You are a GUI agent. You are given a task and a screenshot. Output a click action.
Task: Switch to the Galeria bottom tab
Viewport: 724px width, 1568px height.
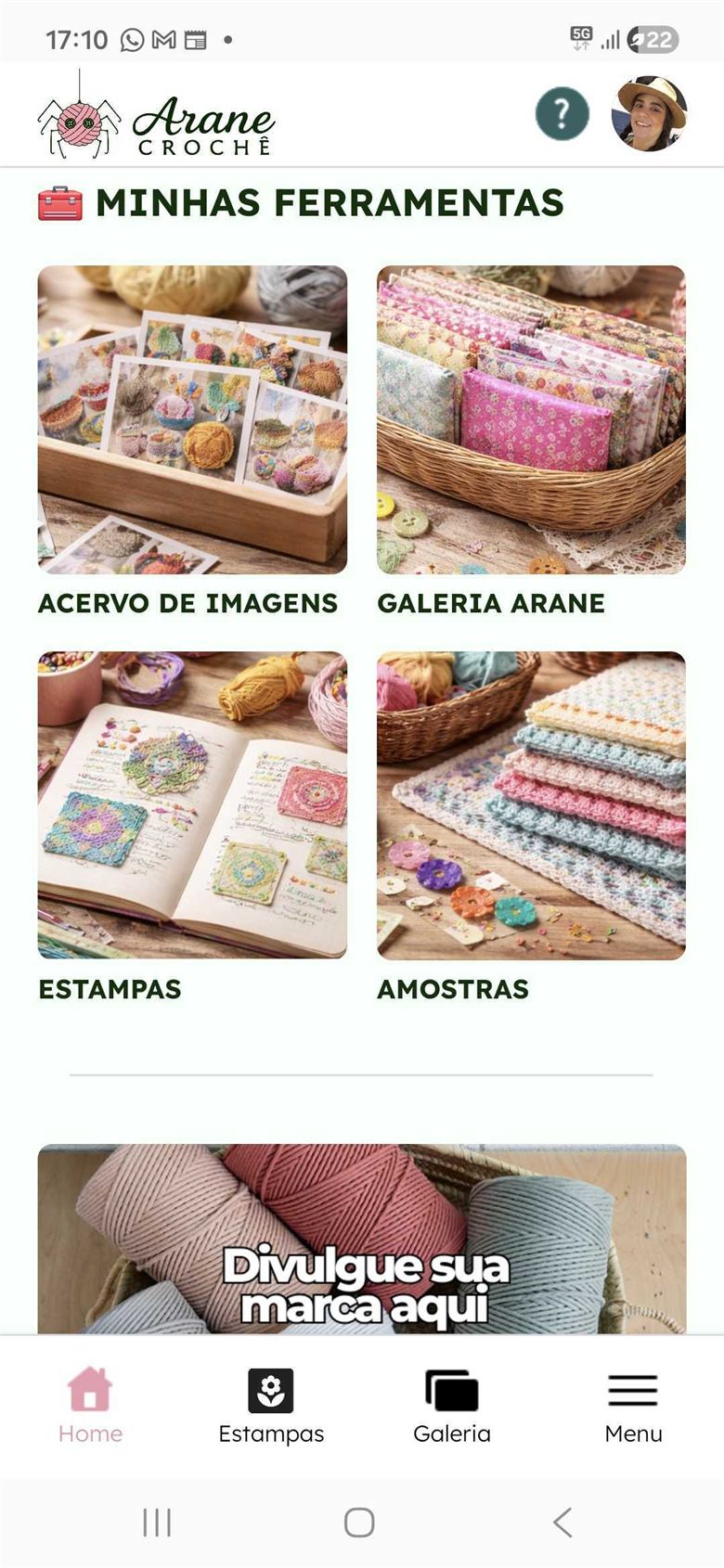click(452, 1406)
